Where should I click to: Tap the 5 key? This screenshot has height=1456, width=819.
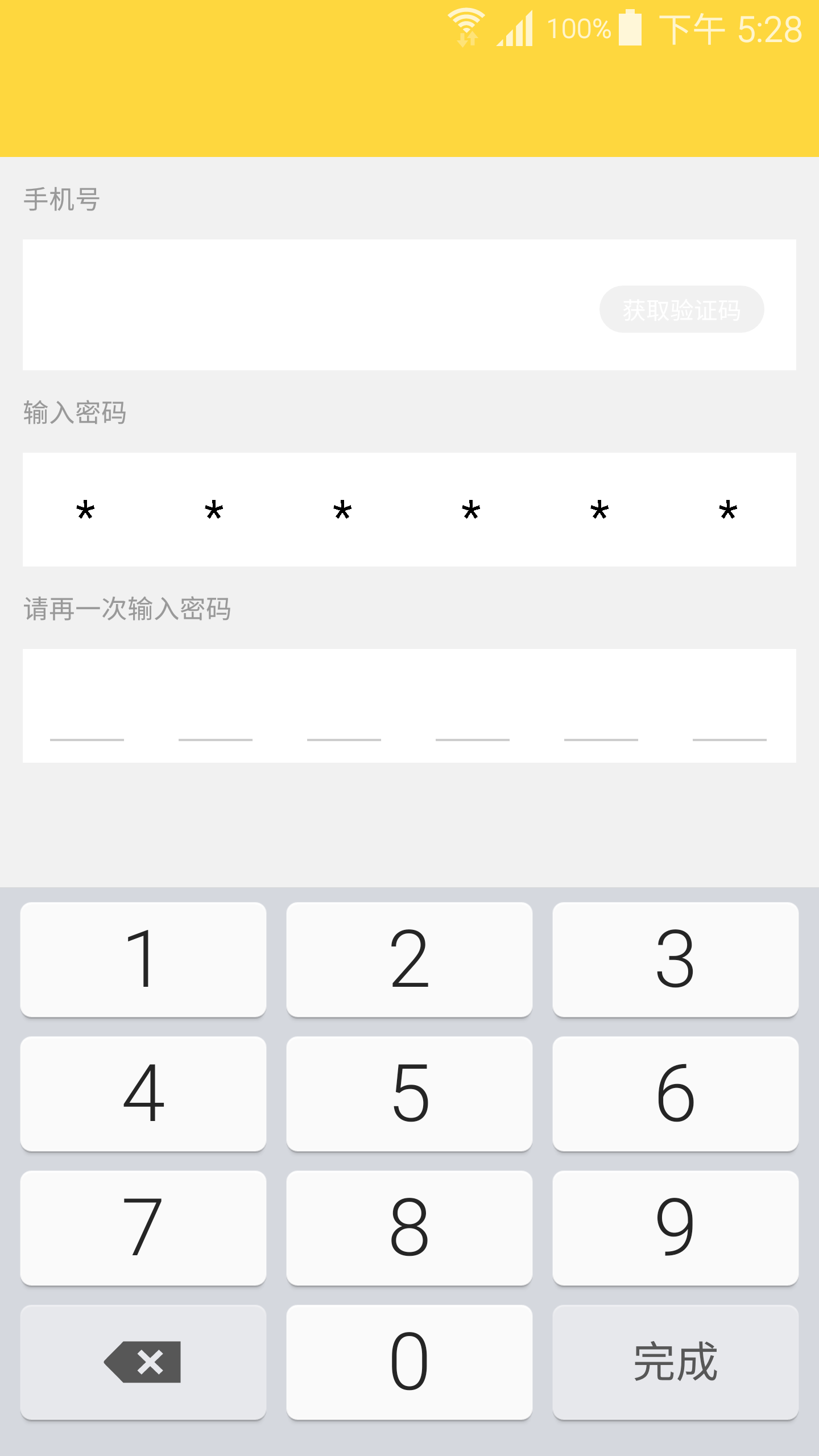[409, 1094]
